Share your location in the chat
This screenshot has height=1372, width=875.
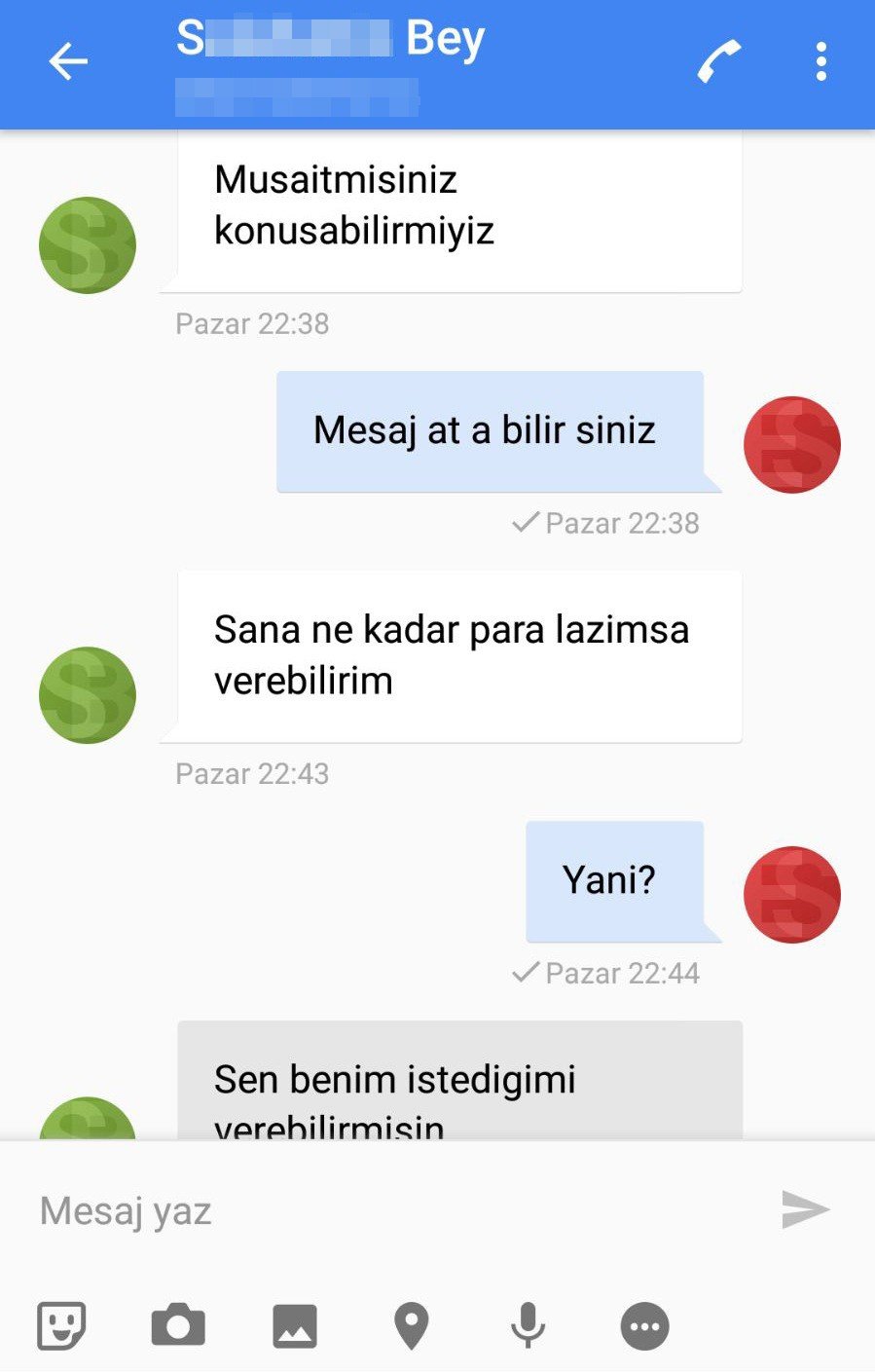(411, 1324)
